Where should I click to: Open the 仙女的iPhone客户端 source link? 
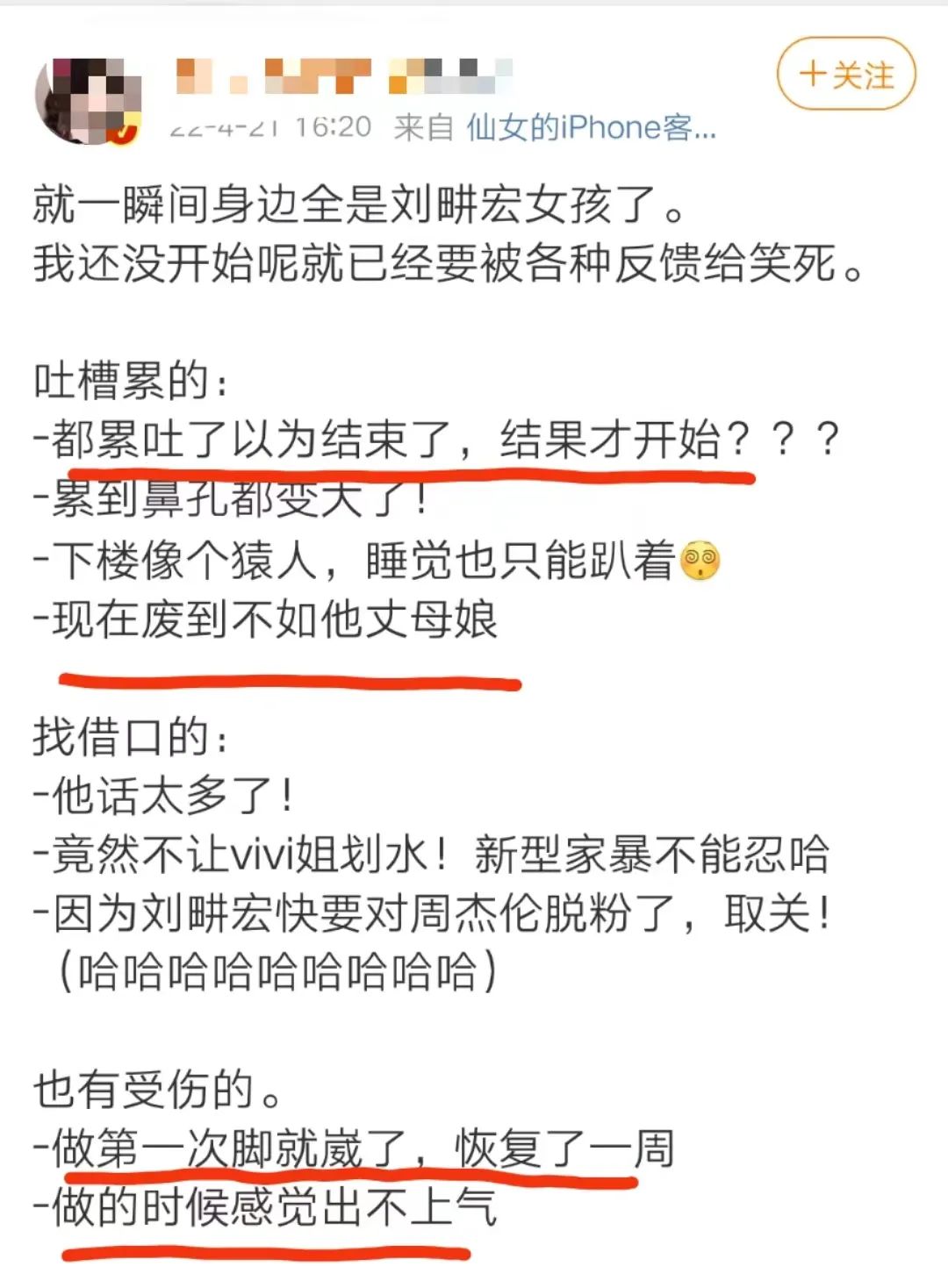pyautogui.click(x=591, y=128)
